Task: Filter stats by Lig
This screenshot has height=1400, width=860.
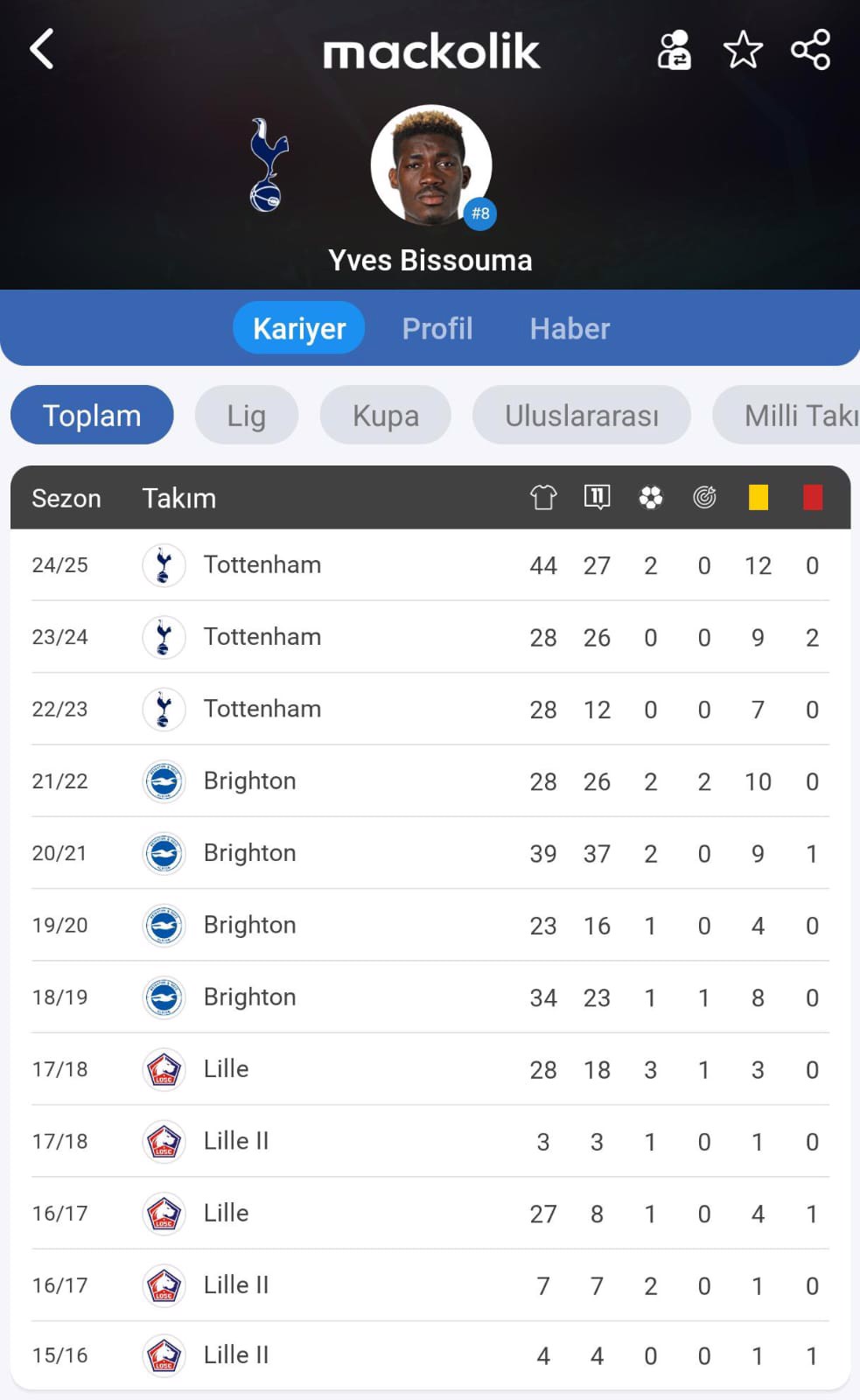Action: (x=246, y=416)
